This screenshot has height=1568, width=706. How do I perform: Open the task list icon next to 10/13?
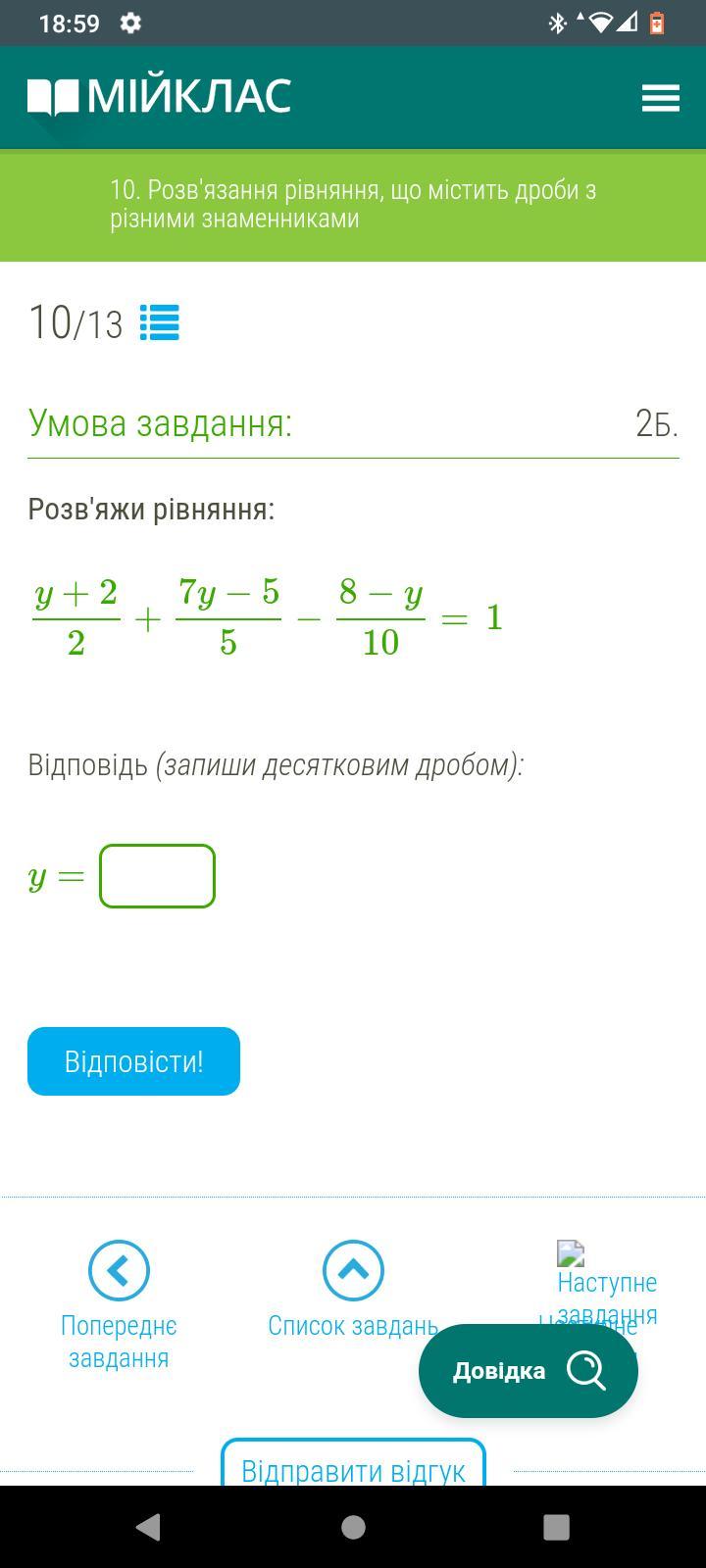[x=159, y=322]
